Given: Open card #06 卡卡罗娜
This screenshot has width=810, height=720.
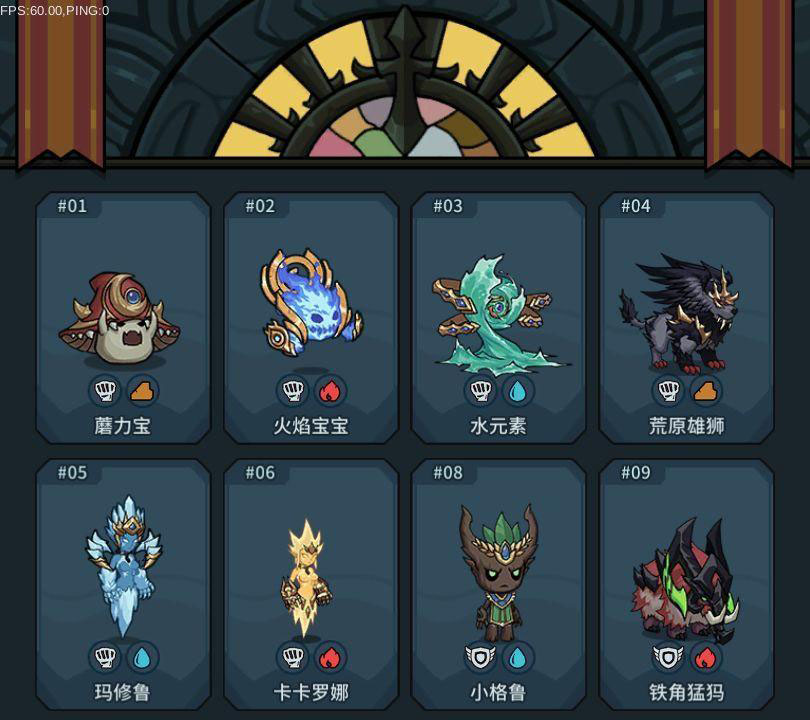Looking at the screenshot, I should tap(311, 585).
